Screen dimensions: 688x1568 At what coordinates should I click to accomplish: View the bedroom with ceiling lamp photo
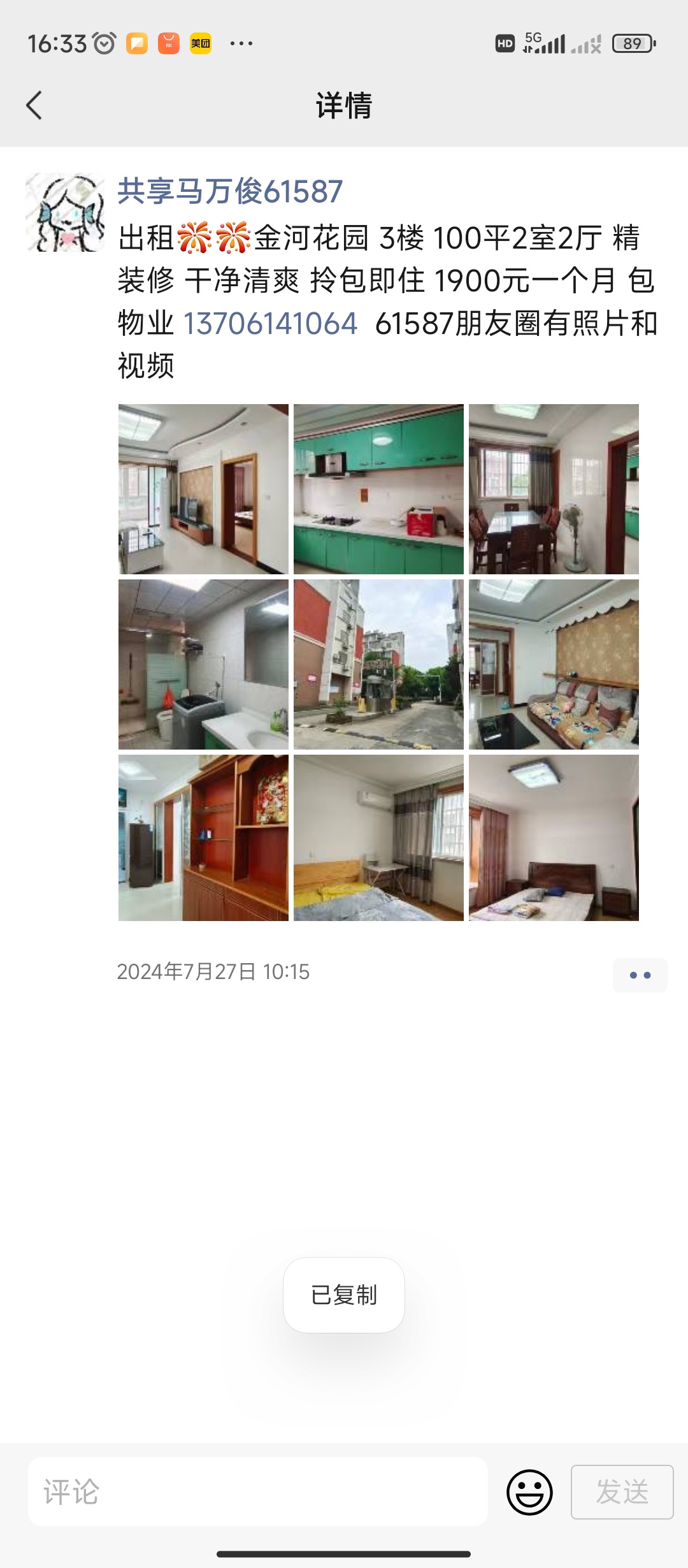(x=554, y=838)
